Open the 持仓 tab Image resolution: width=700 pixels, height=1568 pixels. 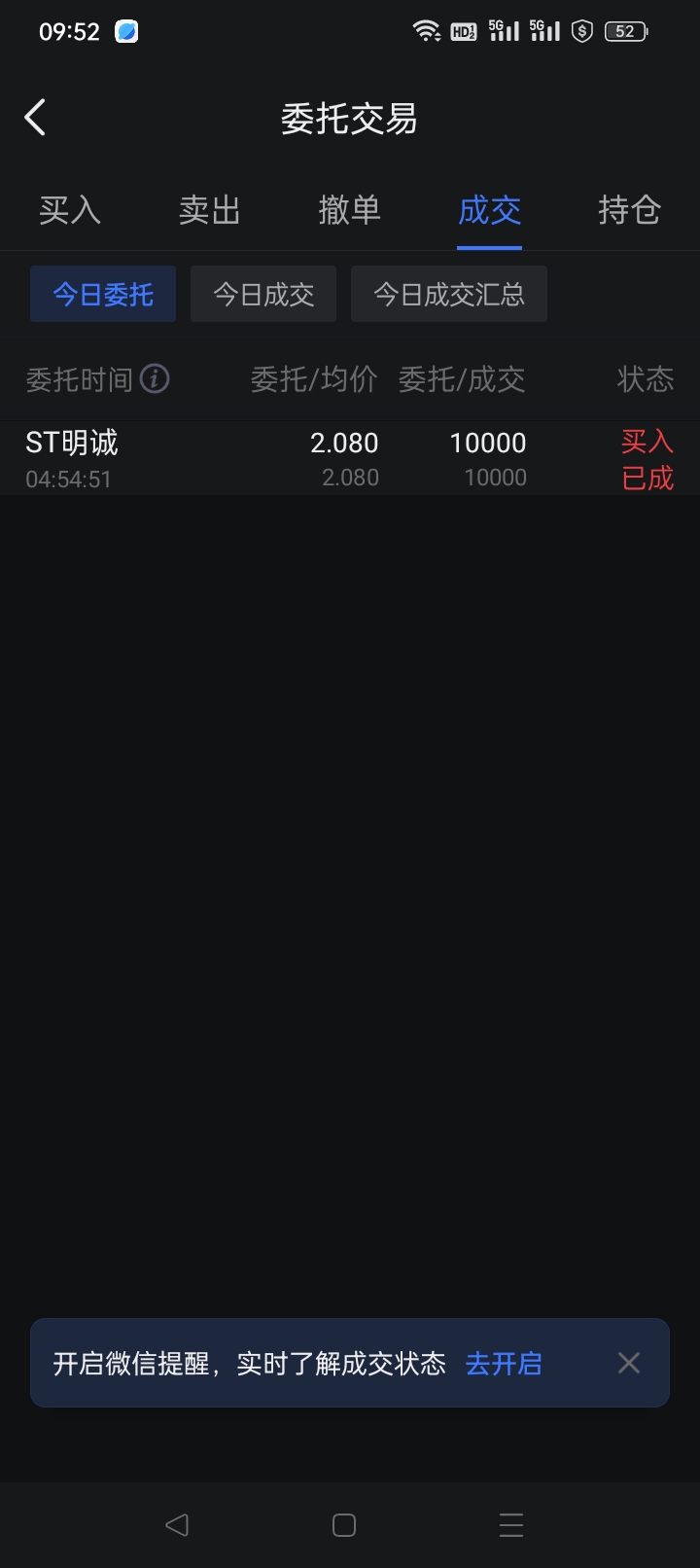630,210
